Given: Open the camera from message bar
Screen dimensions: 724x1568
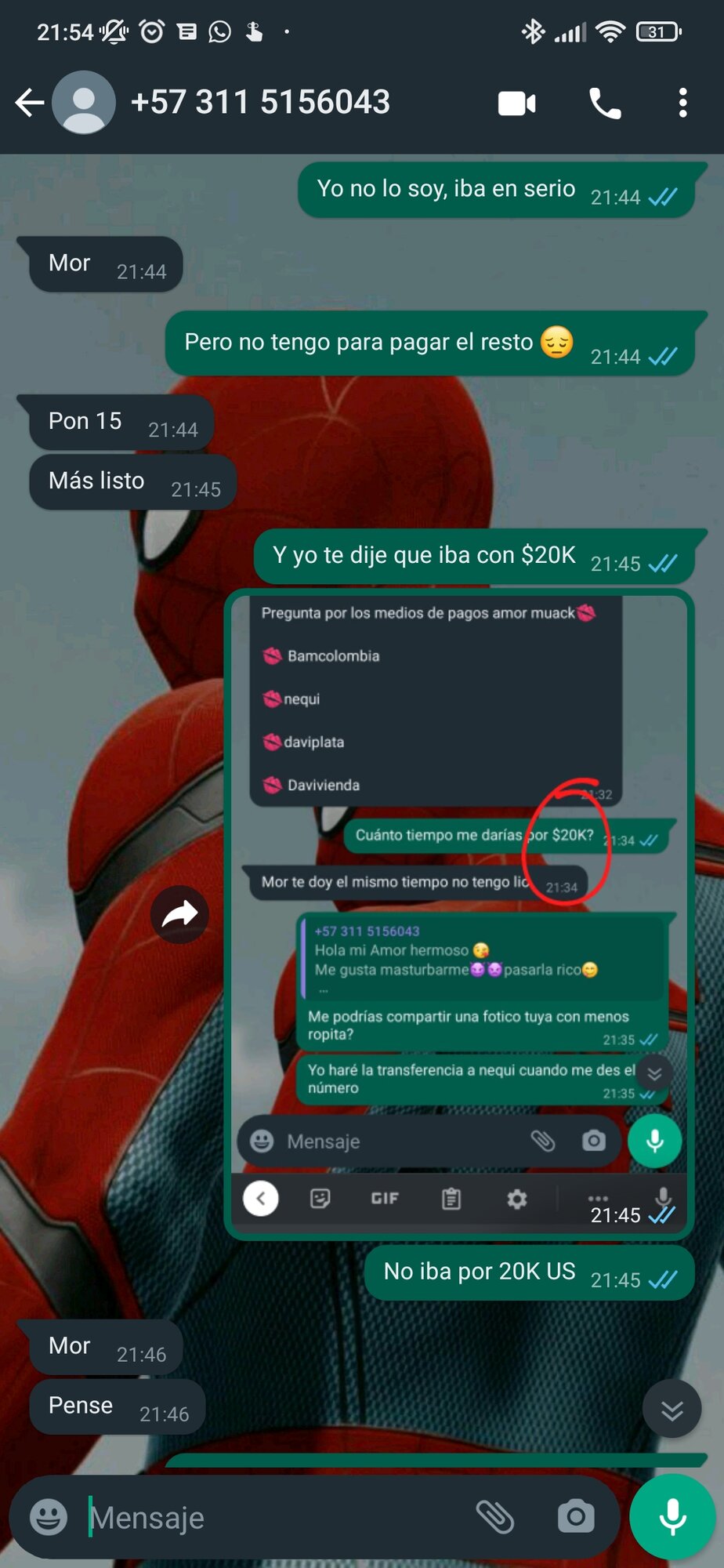Looking at the screenshot, I should pyautogui.click(x=576, y=1517).
